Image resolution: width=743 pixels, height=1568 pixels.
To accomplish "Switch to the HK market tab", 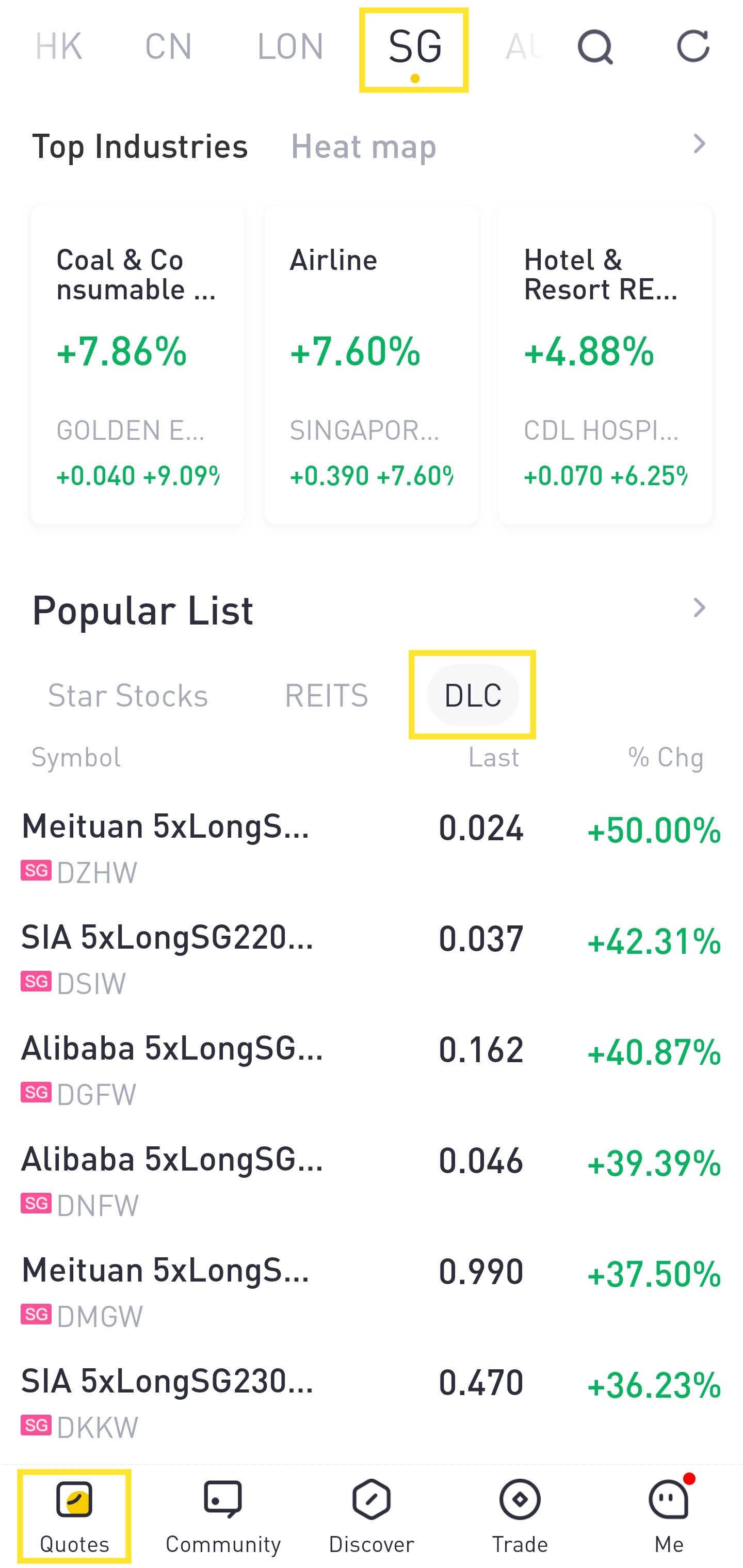I will click(x=58, y=46).
